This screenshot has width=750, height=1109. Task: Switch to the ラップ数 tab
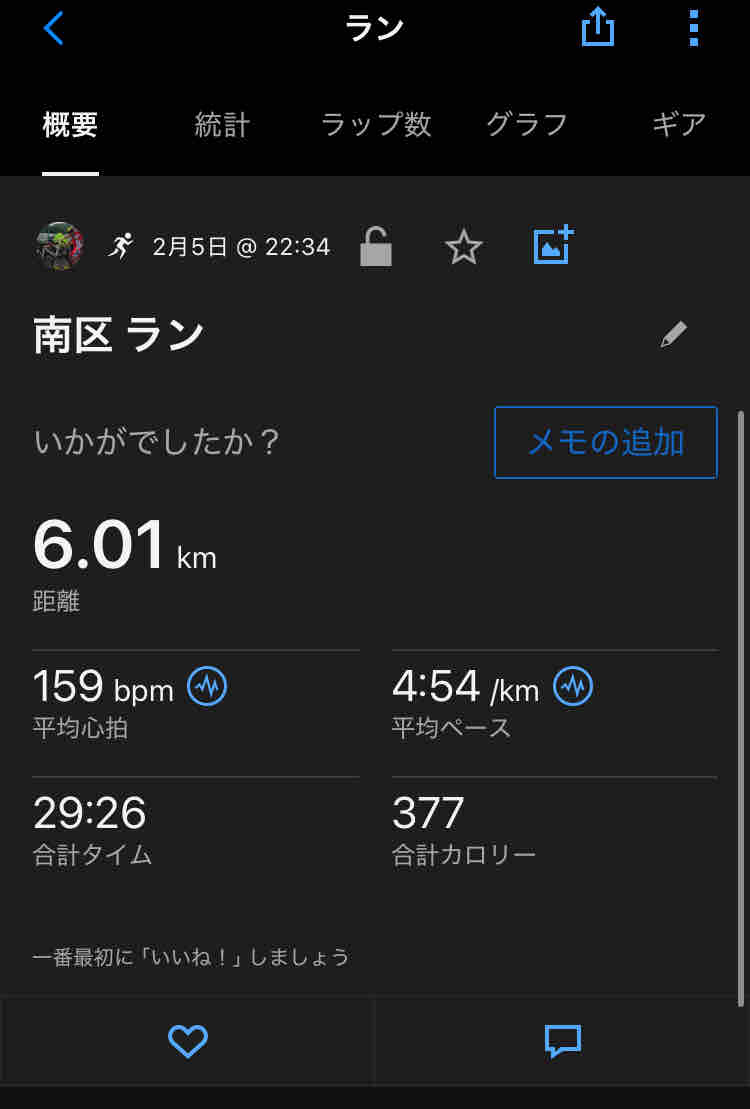376,125
